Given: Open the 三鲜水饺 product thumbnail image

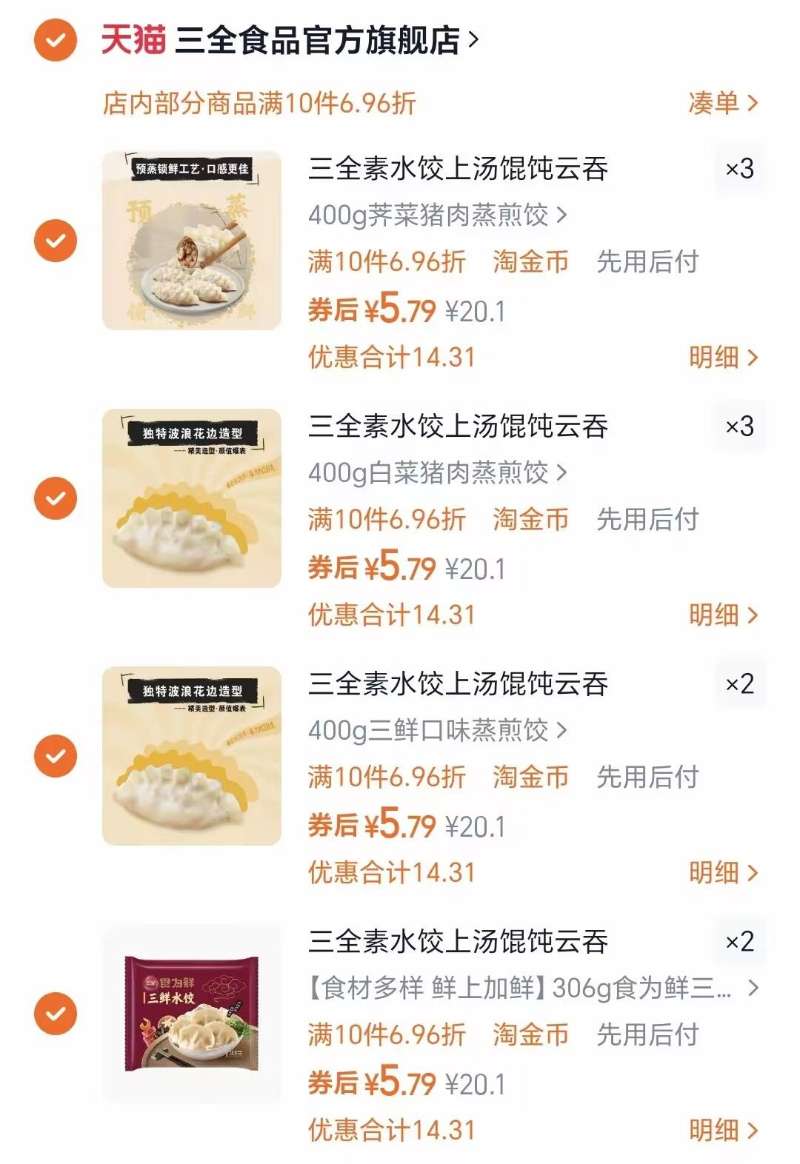Looking at the screenshot, I should click(x=189, y=1016).
